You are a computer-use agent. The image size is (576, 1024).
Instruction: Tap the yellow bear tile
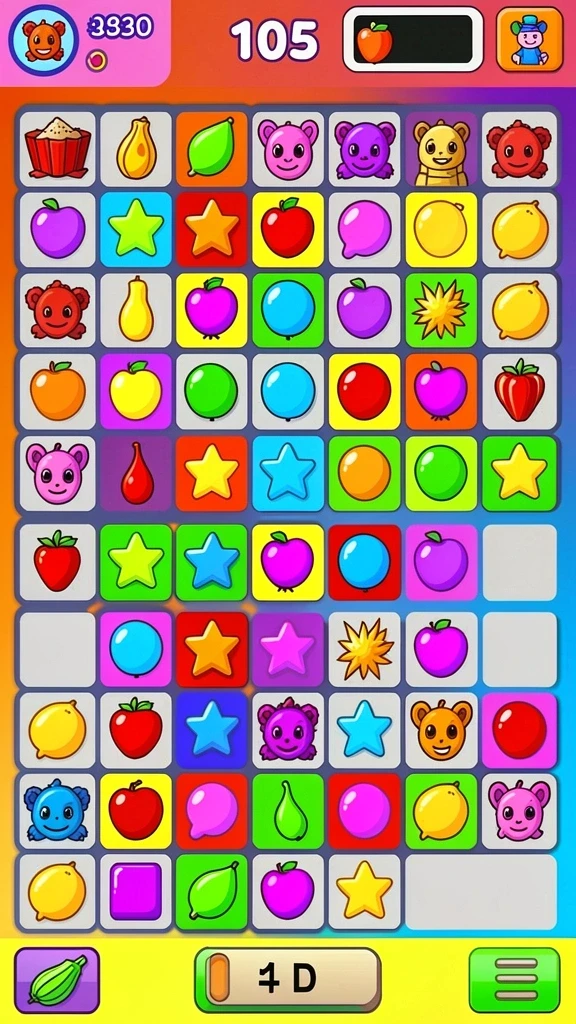pyautogui.click(x=441, y=150)
